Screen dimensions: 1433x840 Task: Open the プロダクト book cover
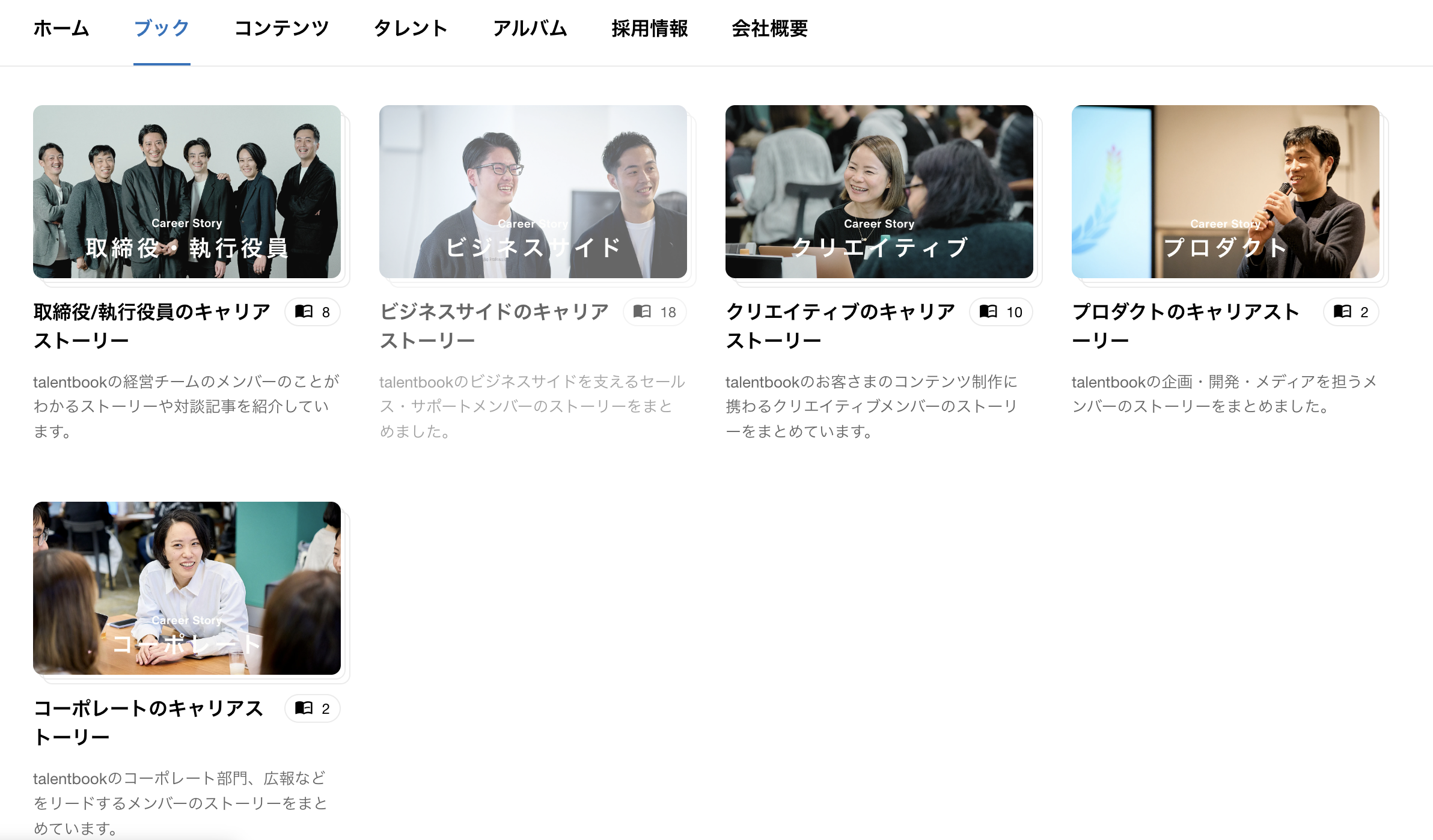1226,192
